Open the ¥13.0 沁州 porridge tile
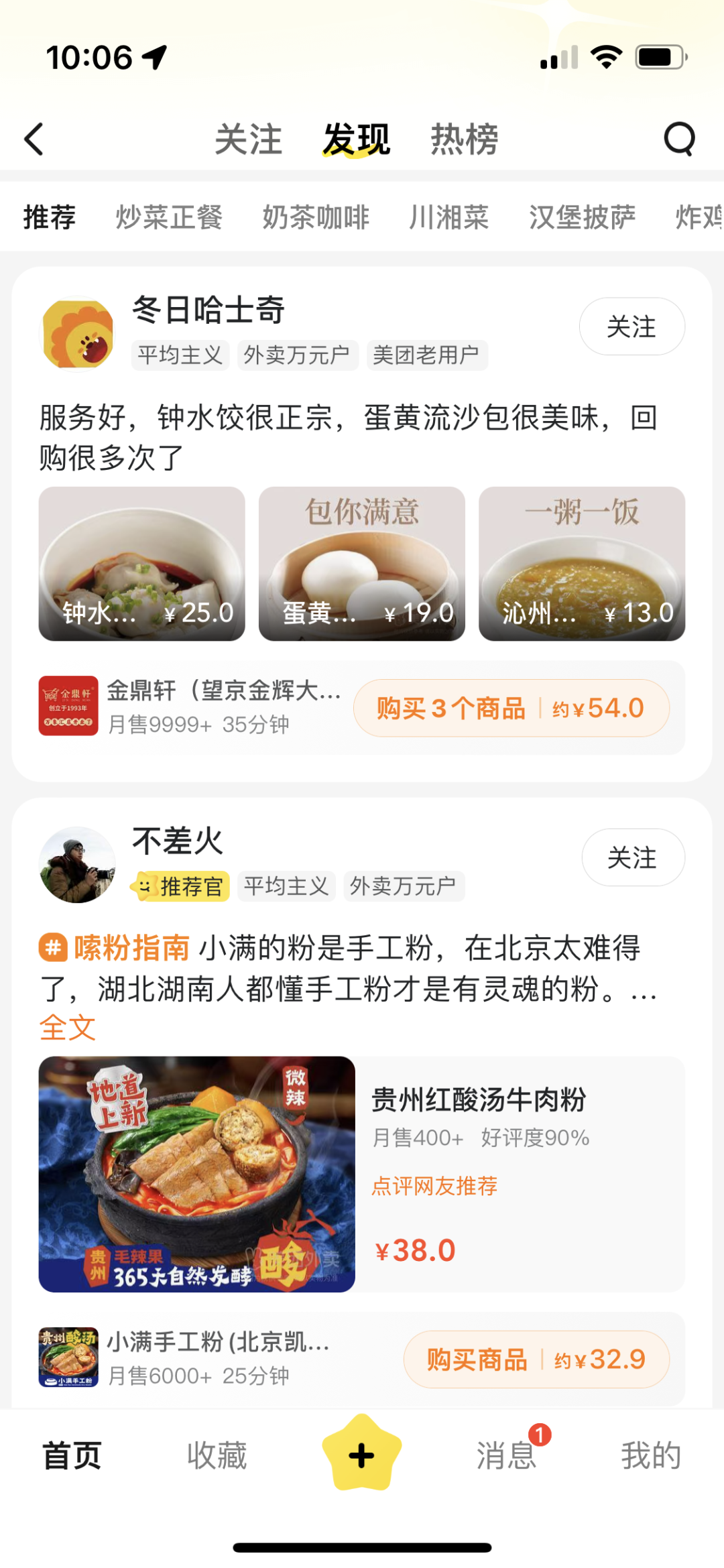 [581, 564]
